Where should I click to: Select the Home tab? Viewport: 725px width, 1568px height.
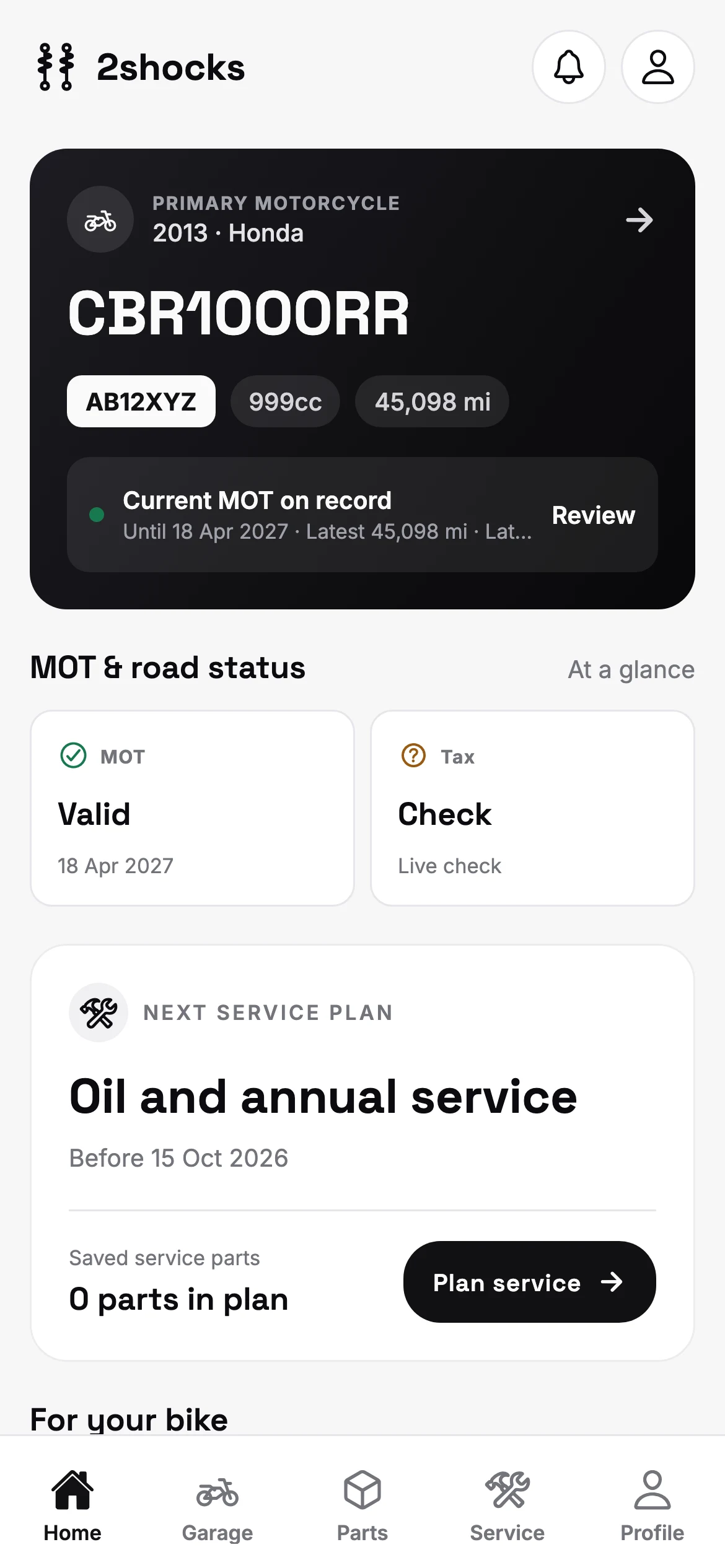(x=72, y=1506)
